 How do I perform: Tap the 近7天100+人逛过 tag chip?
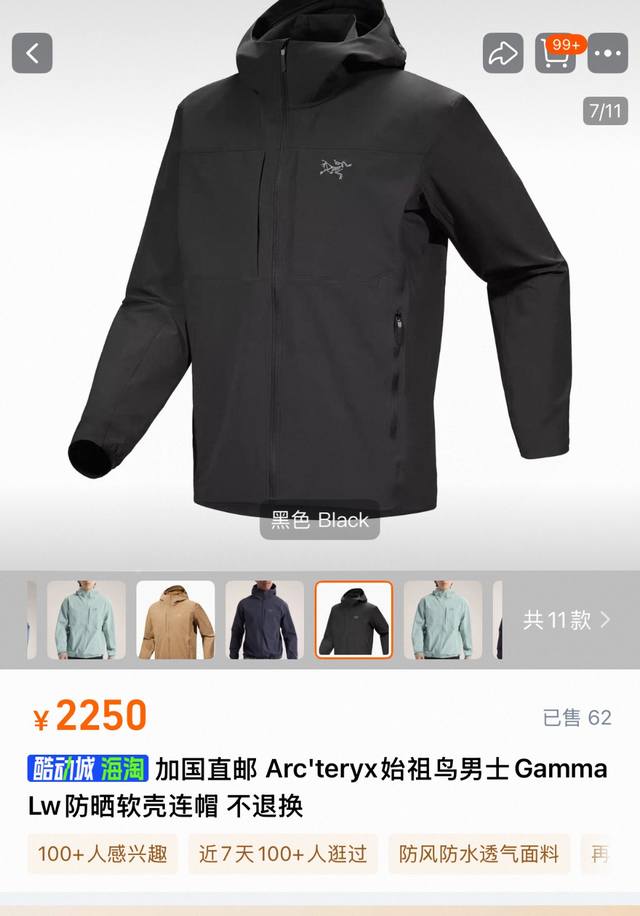coord(283,854)
